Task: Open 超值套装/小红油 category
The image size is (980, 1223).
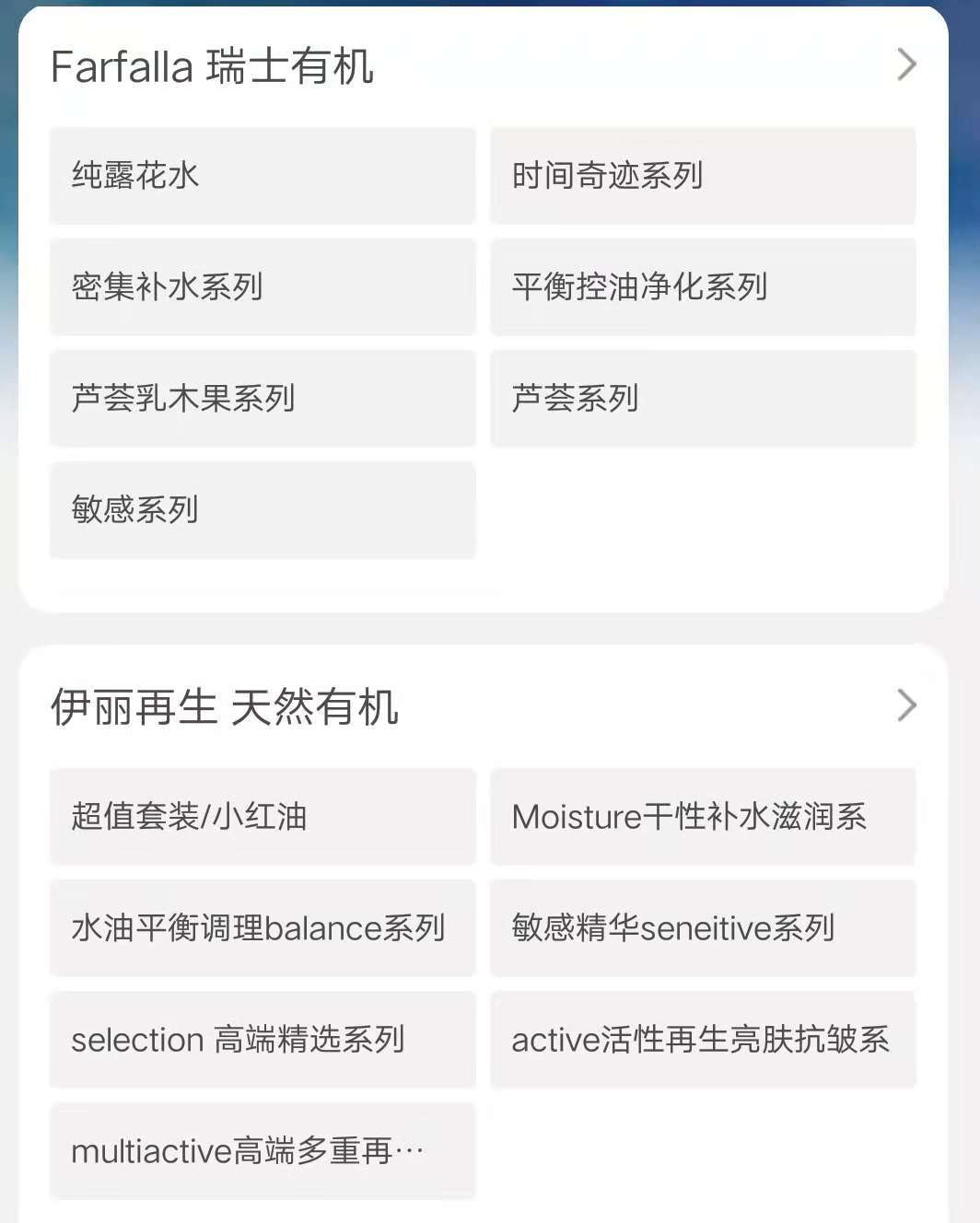Action: pos(262,816)
